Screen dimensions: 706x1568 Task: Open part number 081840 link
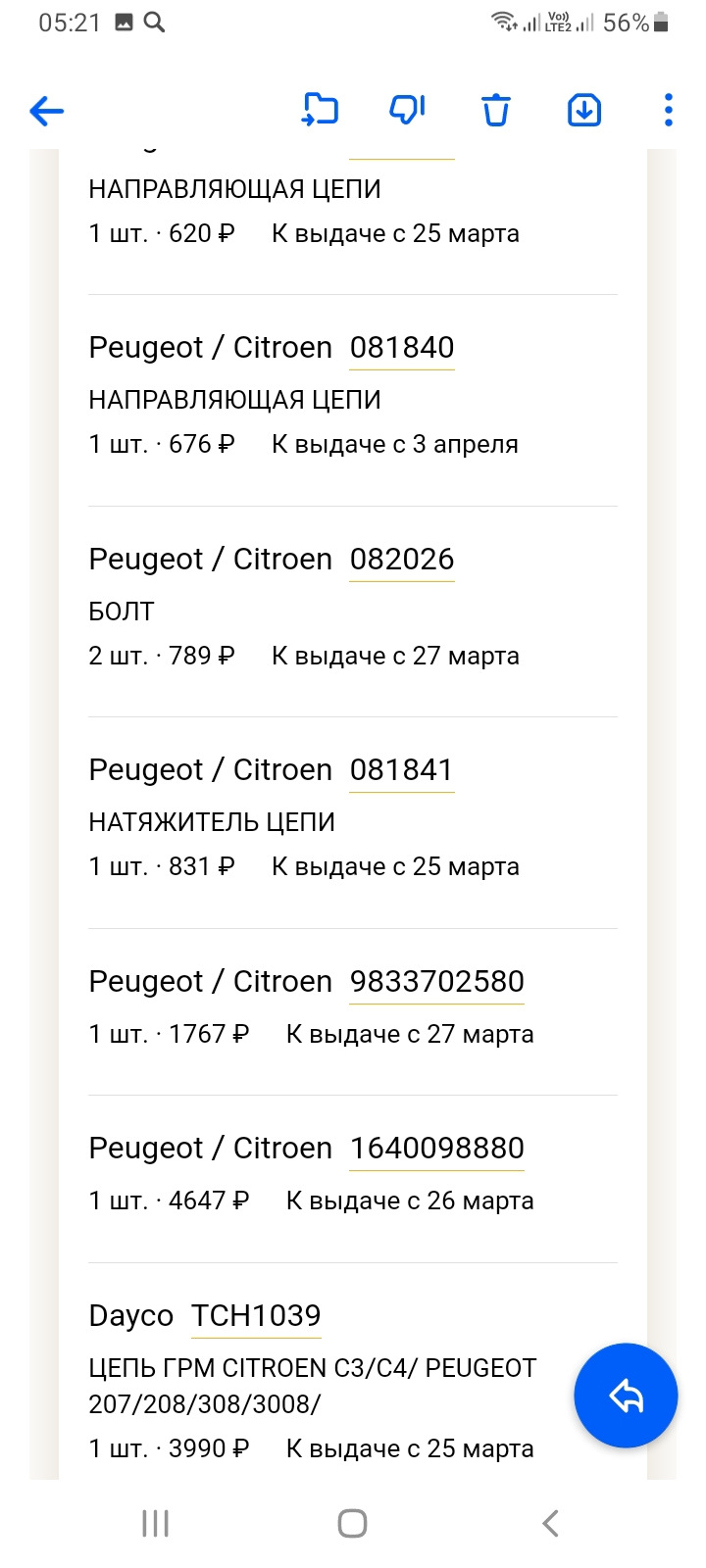pos(402,347)
